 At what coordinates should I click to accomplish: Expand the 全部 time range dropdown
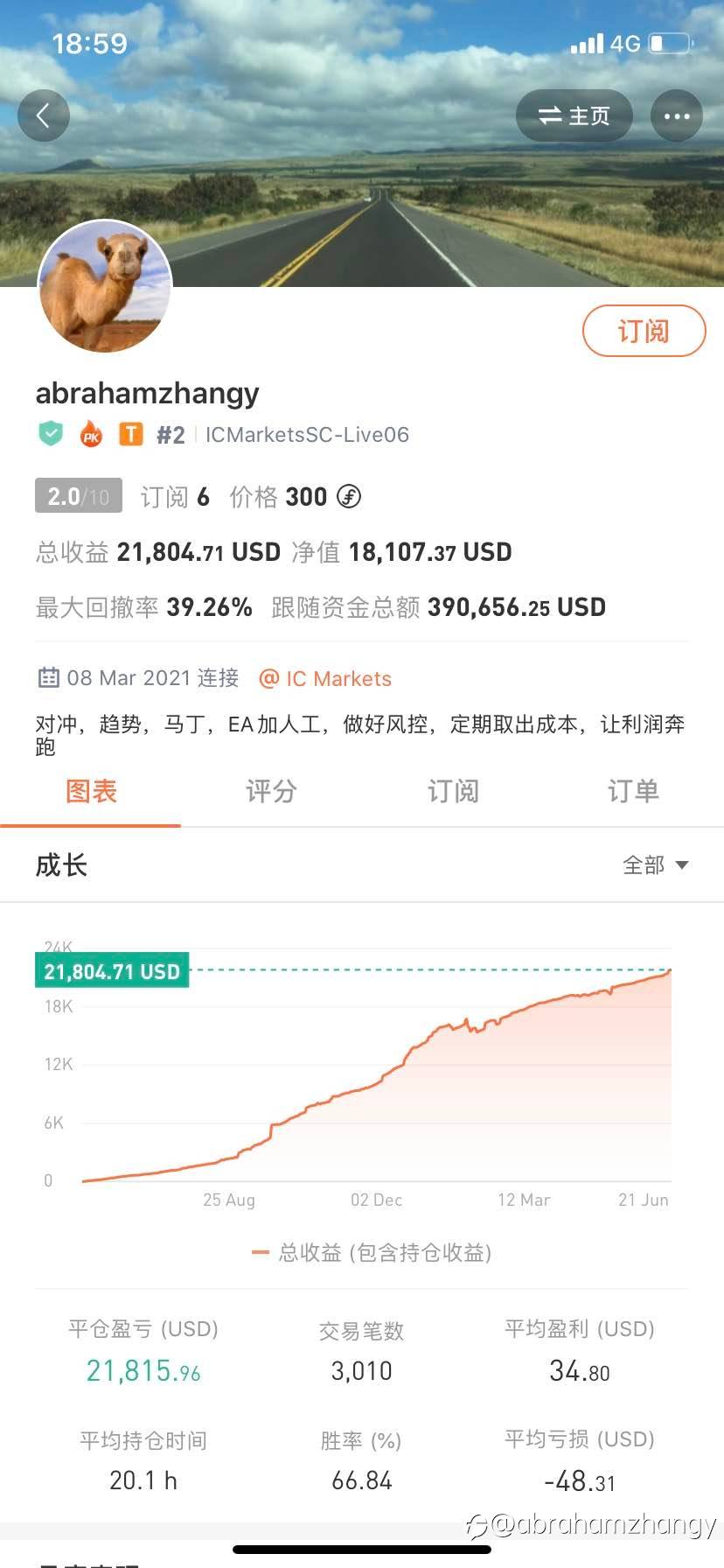tap(655, 865)
